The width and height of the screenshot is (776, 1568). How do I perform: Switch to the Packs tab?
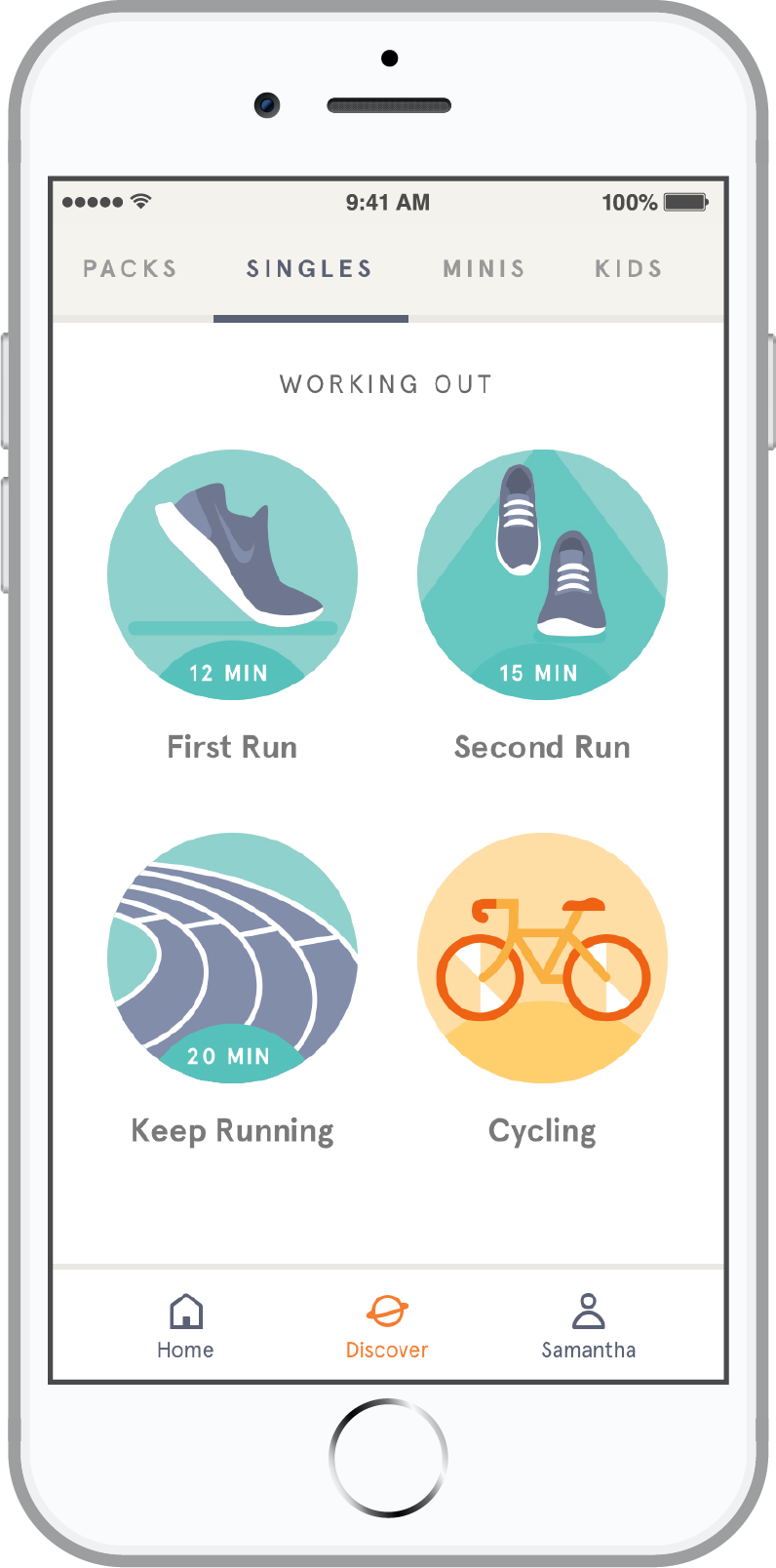[x=130, y=269]
